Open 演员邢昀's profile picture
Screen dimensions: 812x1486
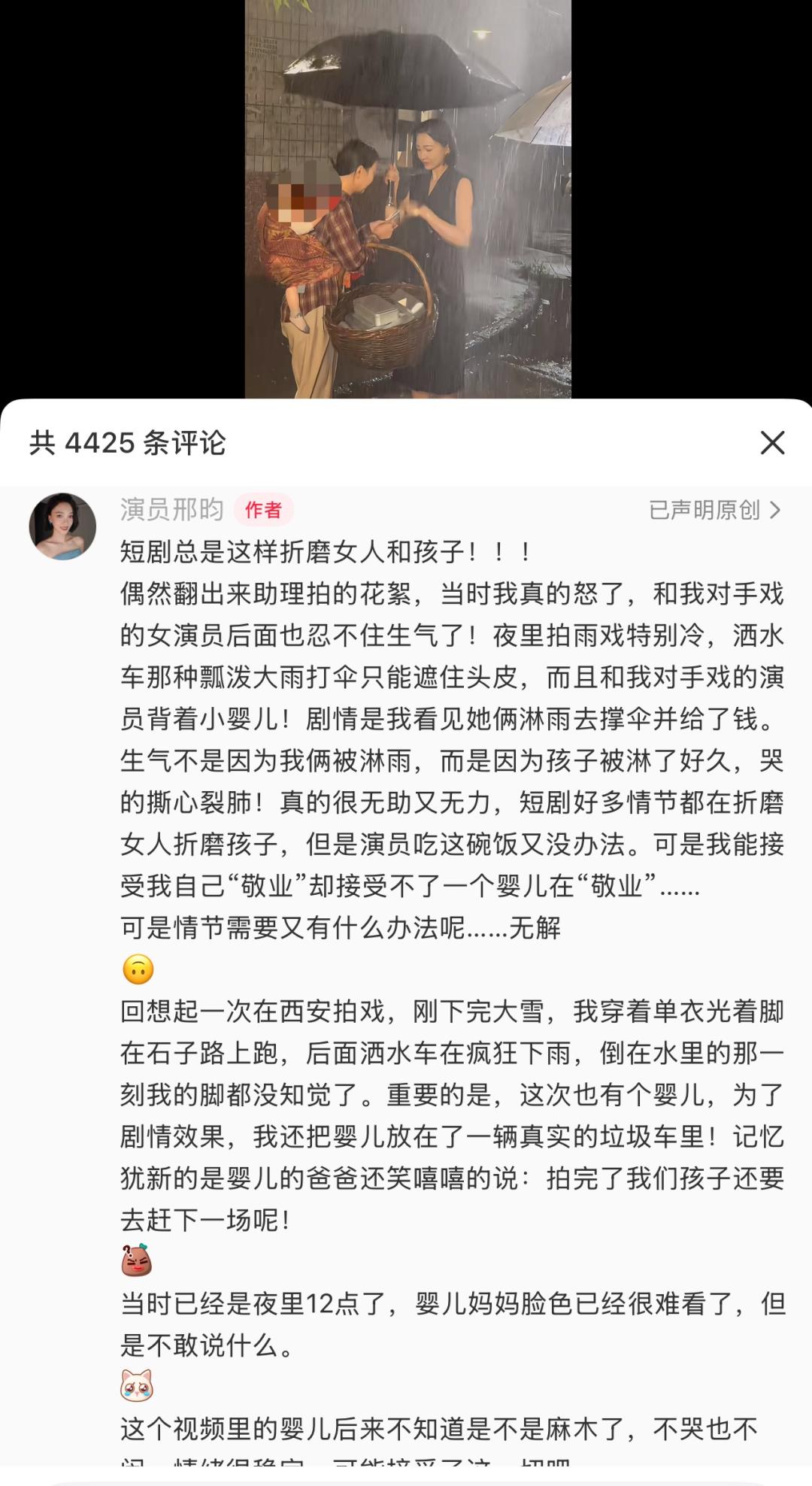coord(62,526)
